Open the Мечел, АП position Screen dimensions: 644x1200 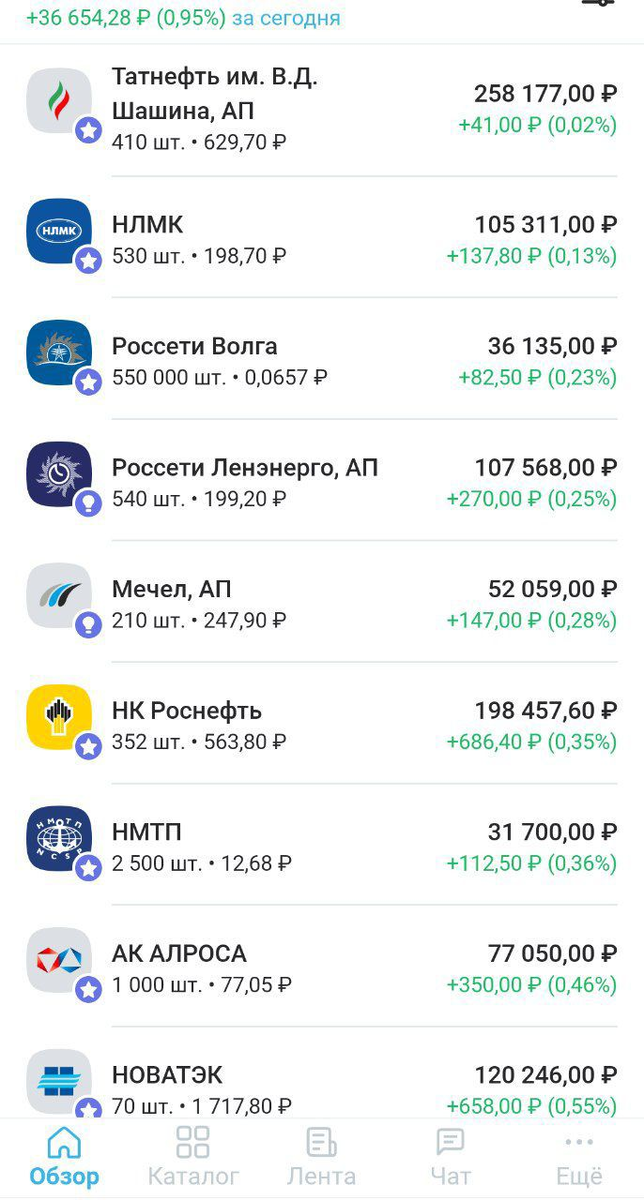click(x=322, y=602)
